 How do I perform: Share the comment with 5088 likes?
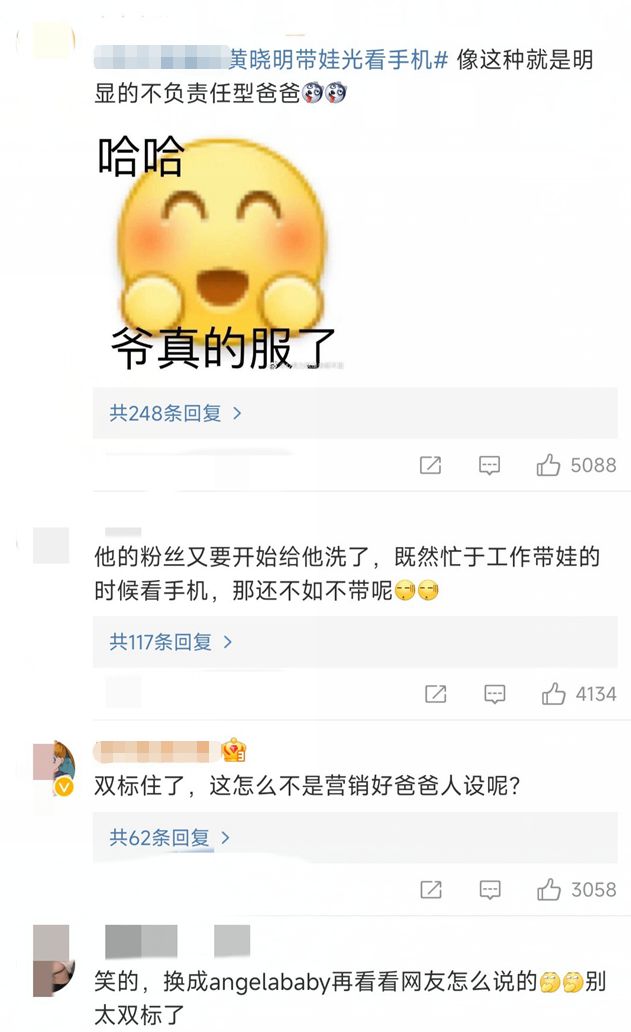pos(430,465)
